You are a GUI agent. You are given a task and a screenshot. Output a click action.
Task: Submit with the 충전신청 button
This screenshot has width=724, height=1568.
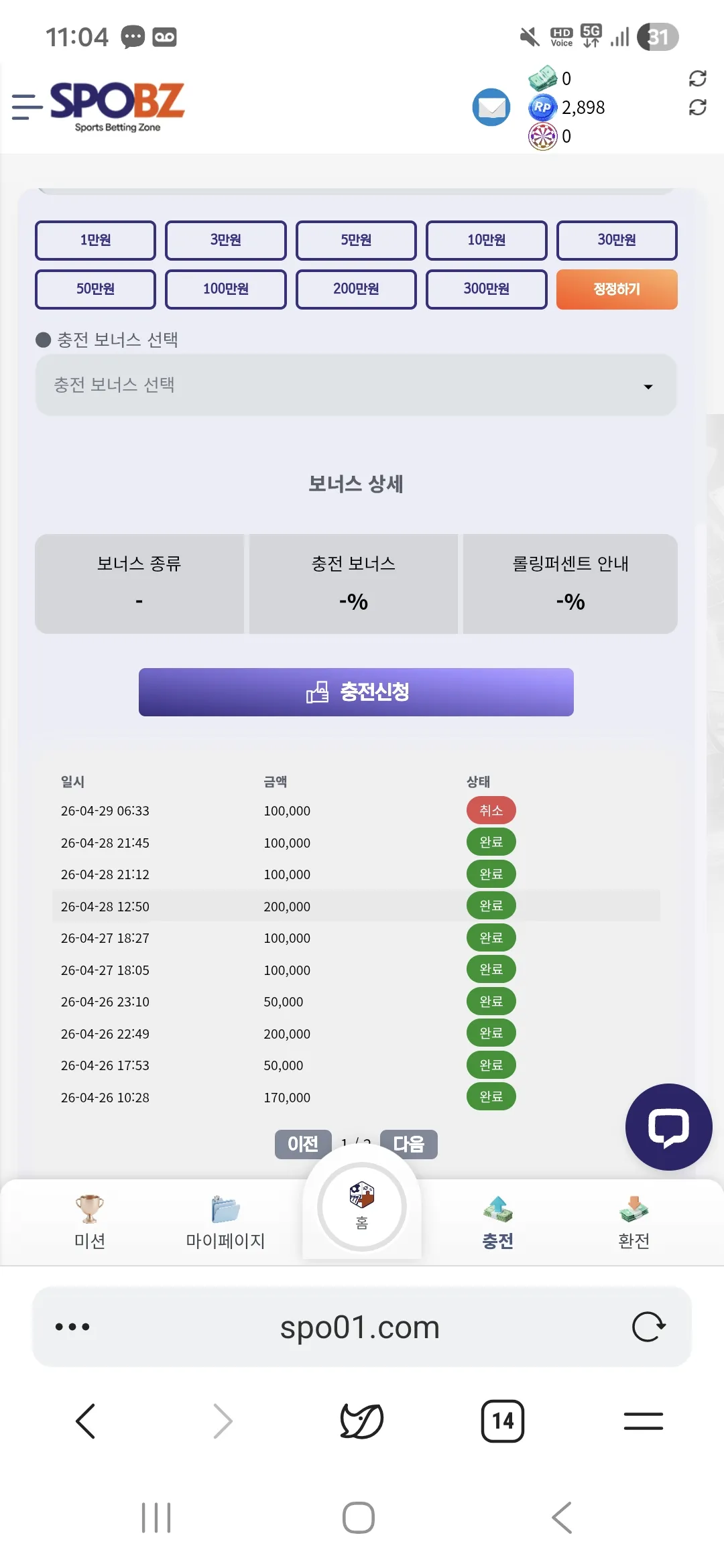click(x=356, y=692)
